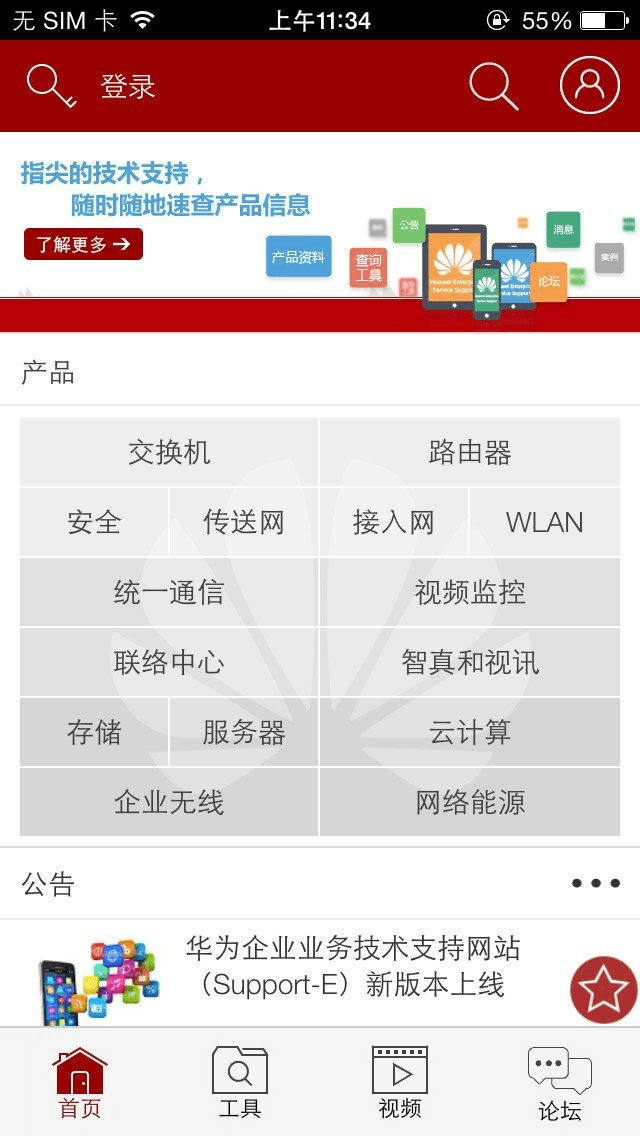Select the 统一通信 category
This screenshot has height=1136, width=640.
[x=169, y=592]
